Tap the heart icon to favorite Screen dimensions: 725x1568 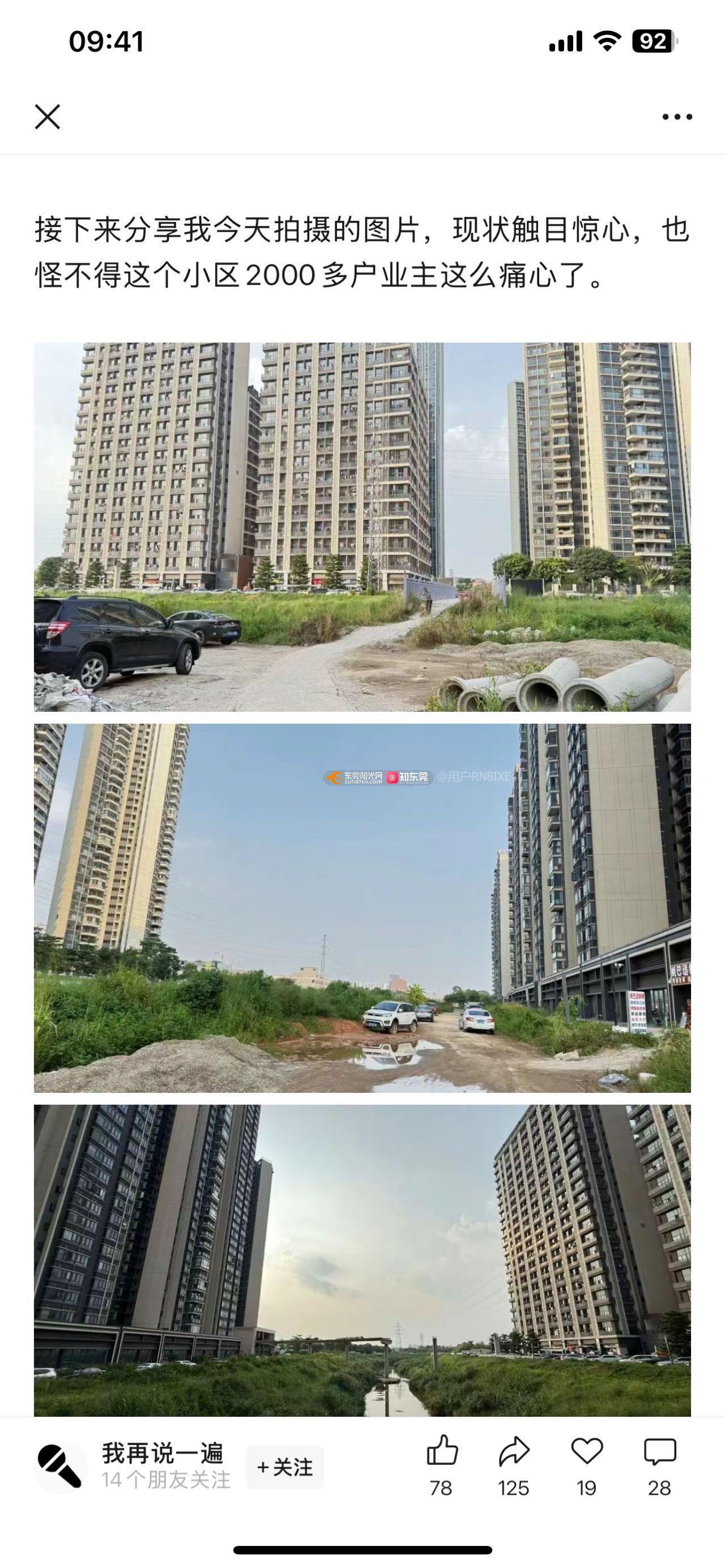point(587,1451)
